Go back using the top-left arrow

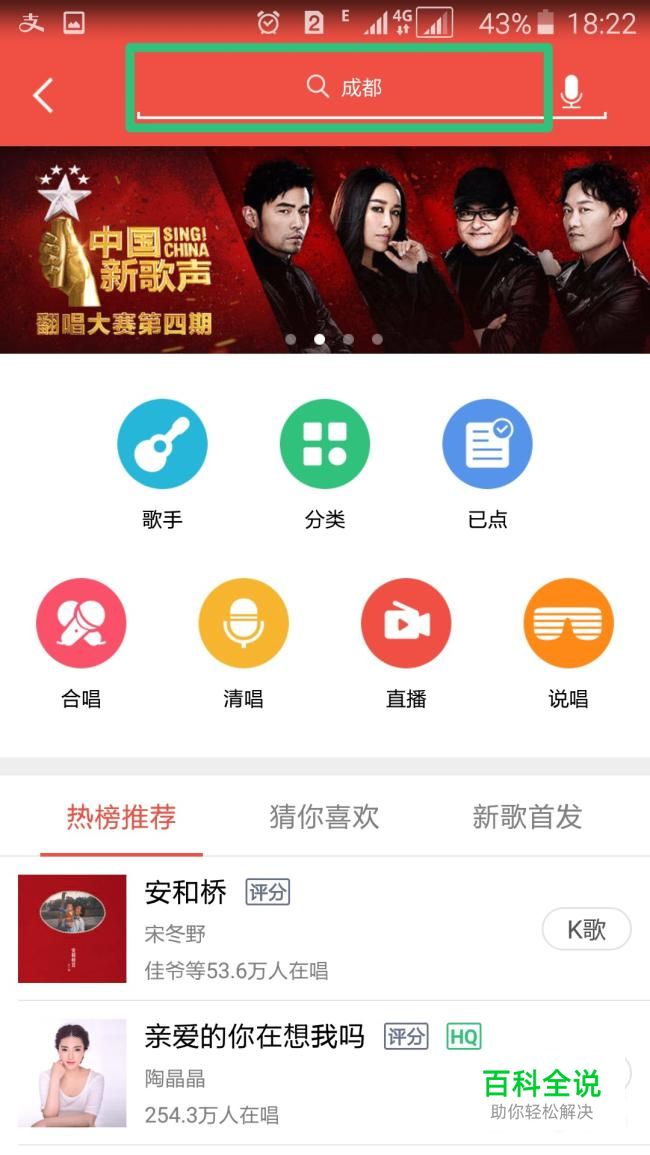(x=42, y=96)
